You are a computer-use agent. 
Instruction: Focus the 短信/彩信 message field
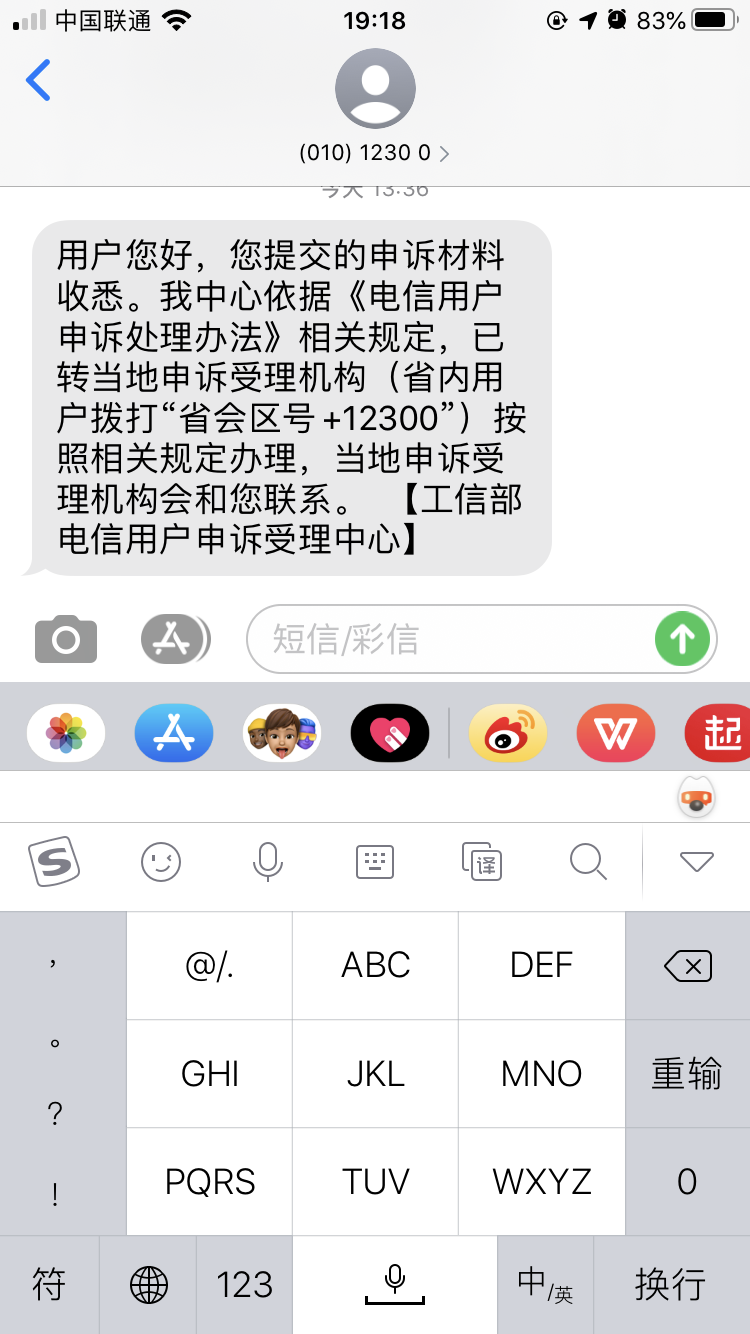[450, 639]
